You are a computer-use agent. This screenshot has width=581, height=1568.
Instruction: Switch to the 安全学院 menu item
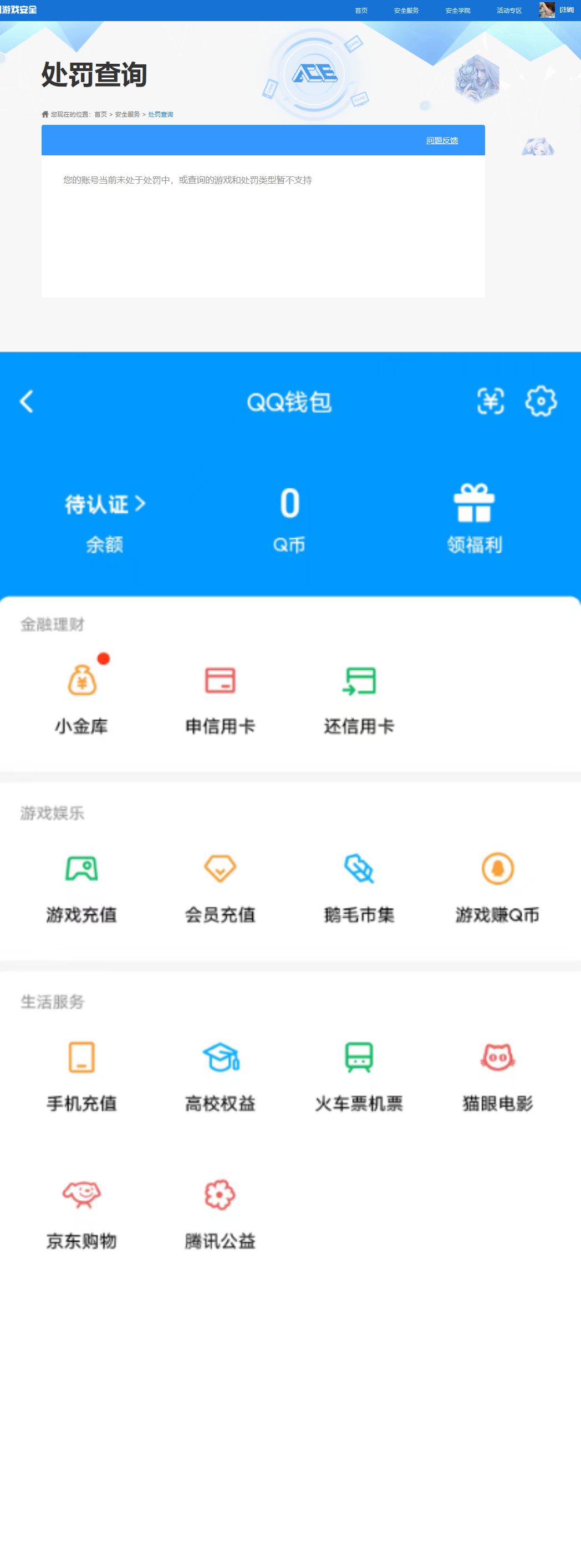(x=458, y=10)
